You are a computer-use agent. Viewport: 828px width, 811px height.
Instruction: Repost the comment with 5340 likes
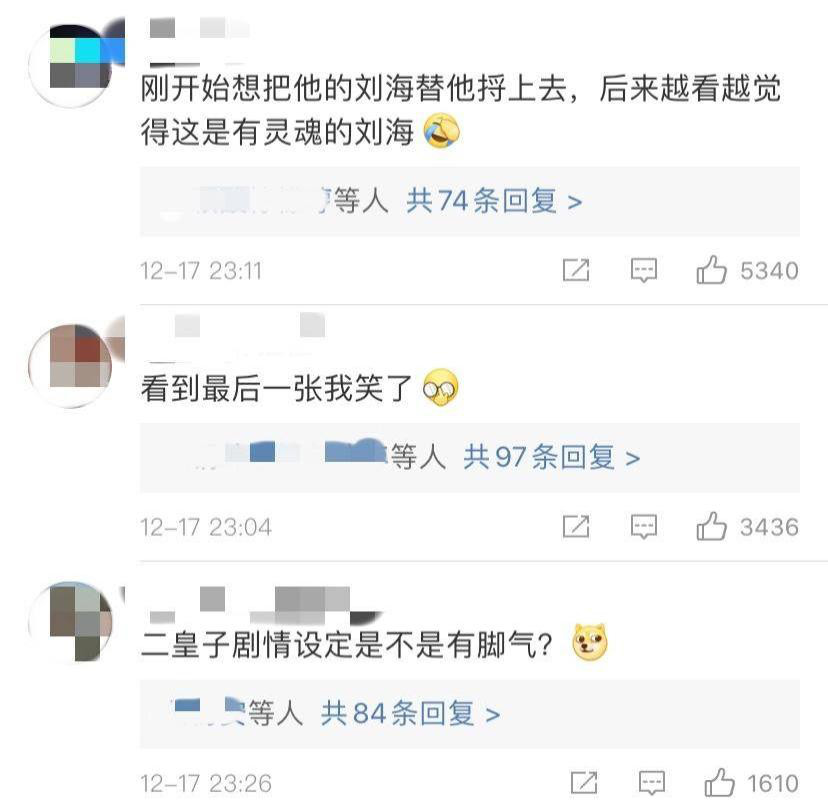(576, 270)
